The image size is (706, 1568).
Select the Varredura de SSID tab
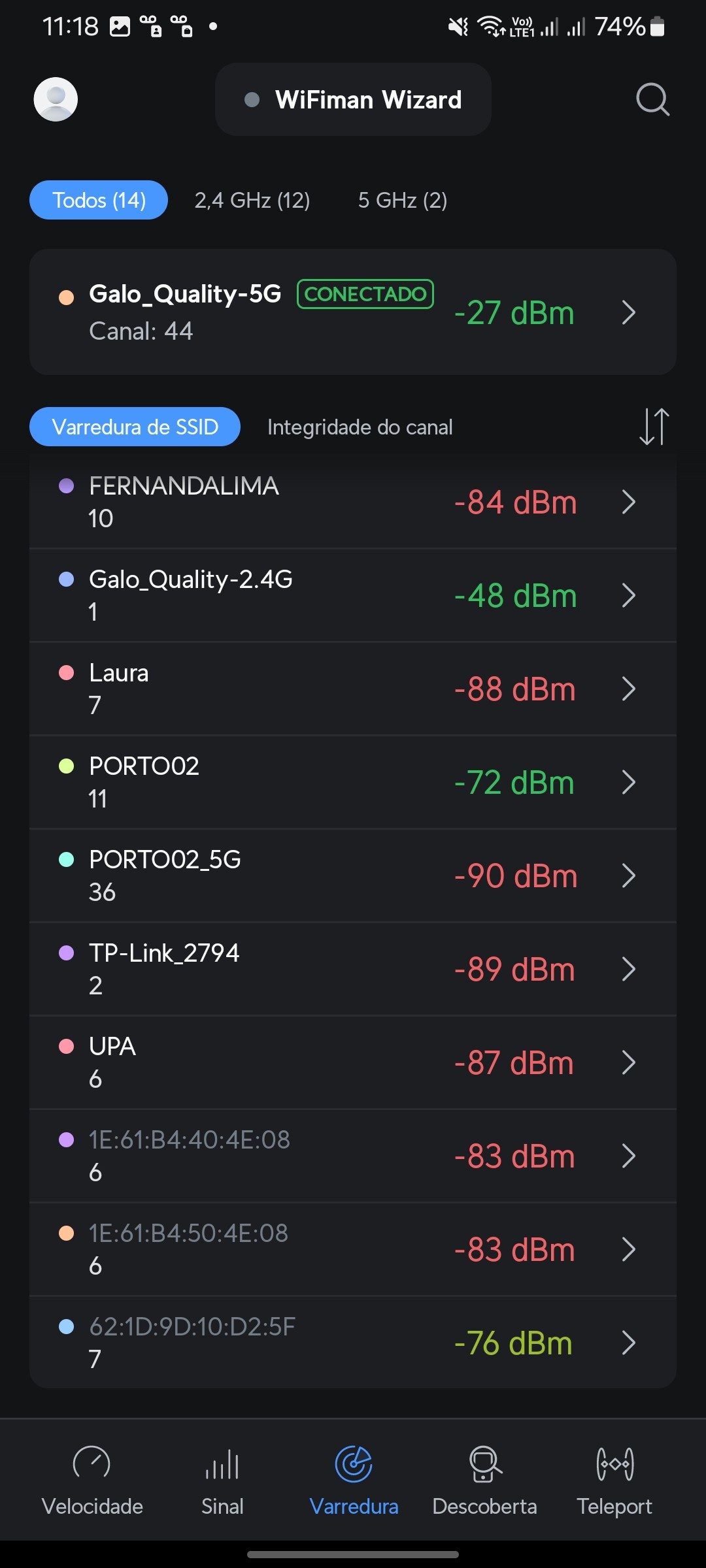click(135, 427)
